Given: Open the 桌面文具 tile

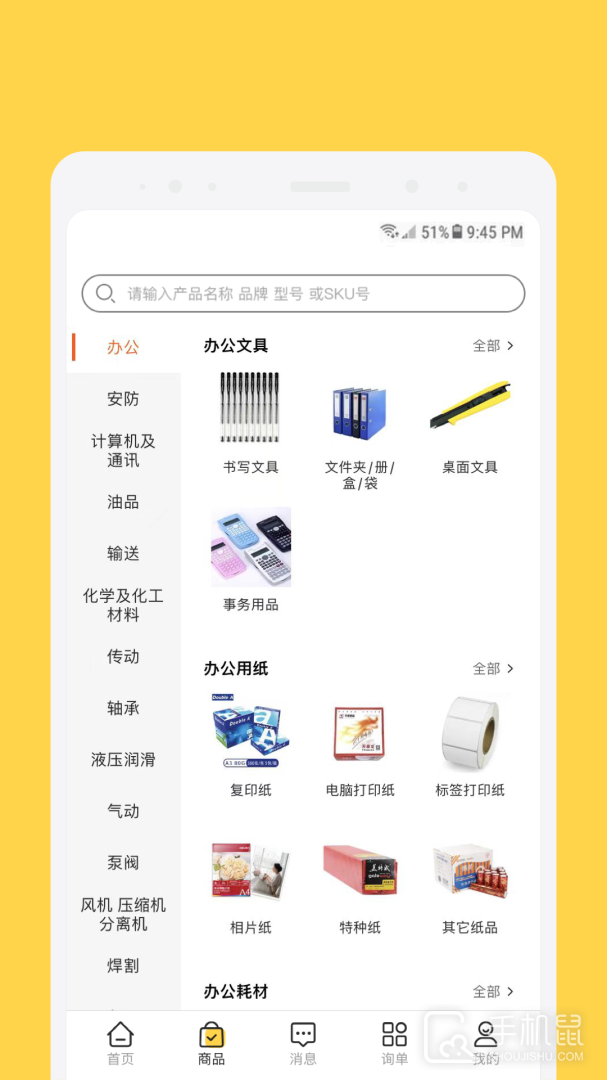Looking at the screenshot, I should [x=470, y=422].
